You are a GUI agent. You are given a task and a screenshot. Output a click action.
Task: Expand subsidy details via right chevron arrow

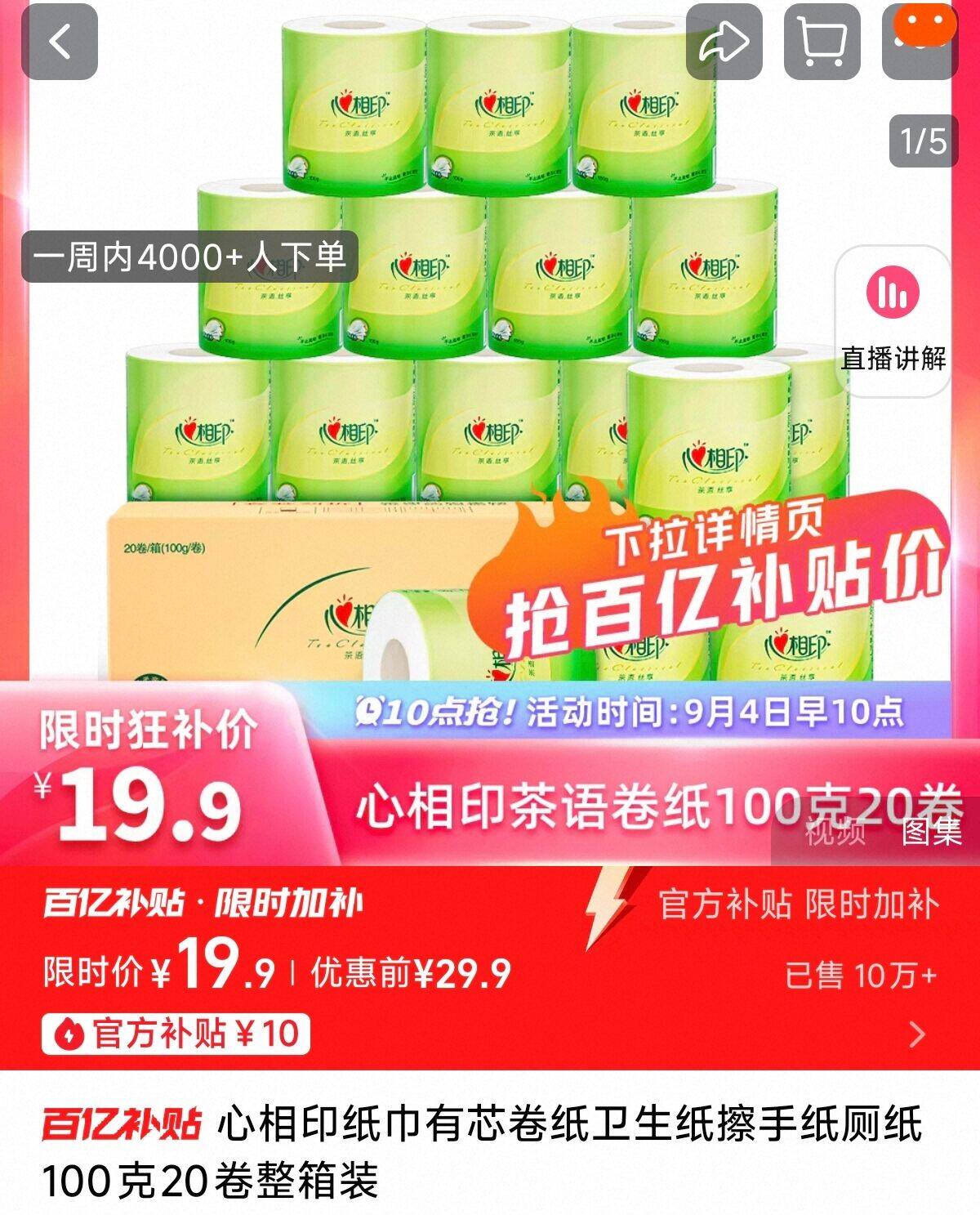(919, 1034)
